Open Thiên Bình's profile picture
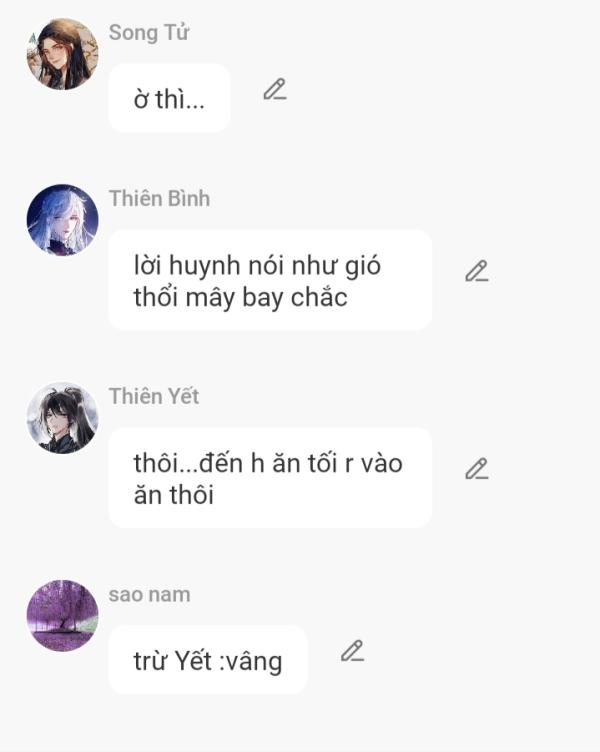 [62, 219]
